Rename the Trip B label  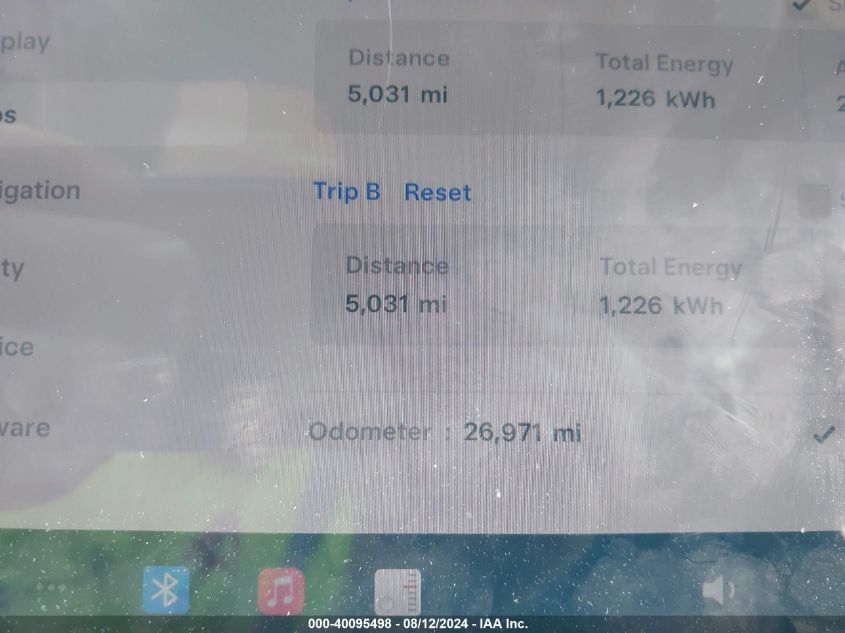[346, 191]
